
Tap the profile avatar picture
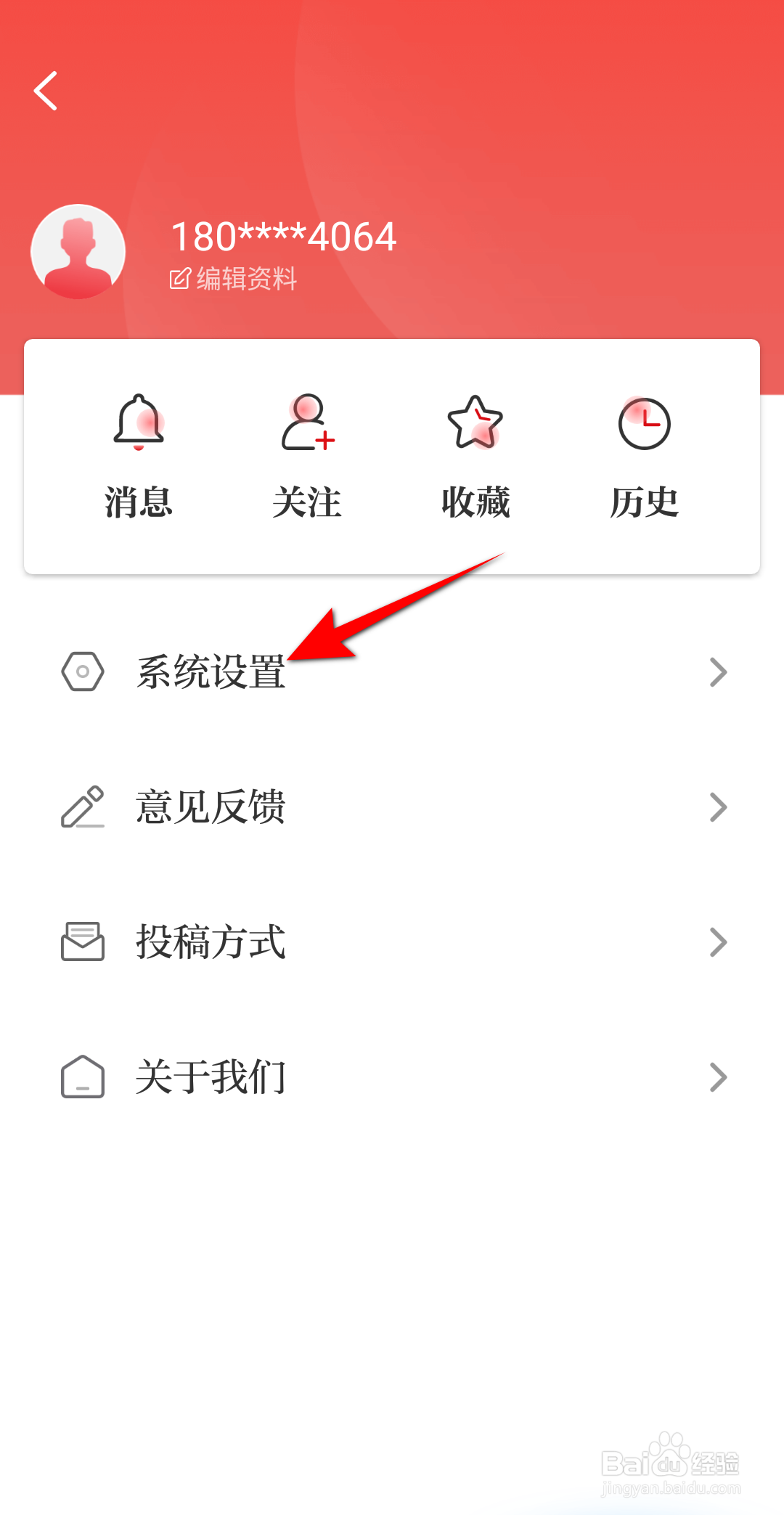(x=78, y=250)
